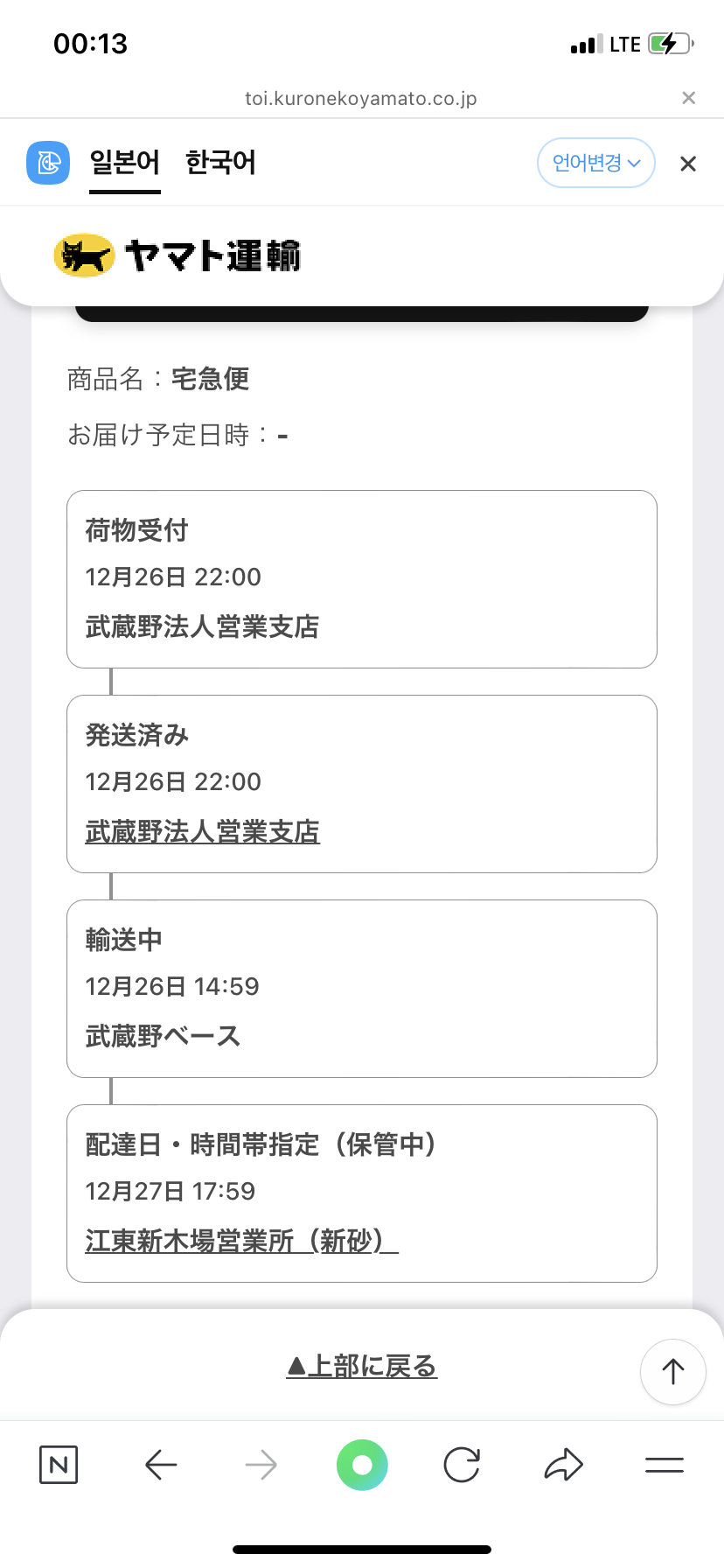
Task: Open the underlined 武蔵野法人営業支店 link
Action: (202, 831)
